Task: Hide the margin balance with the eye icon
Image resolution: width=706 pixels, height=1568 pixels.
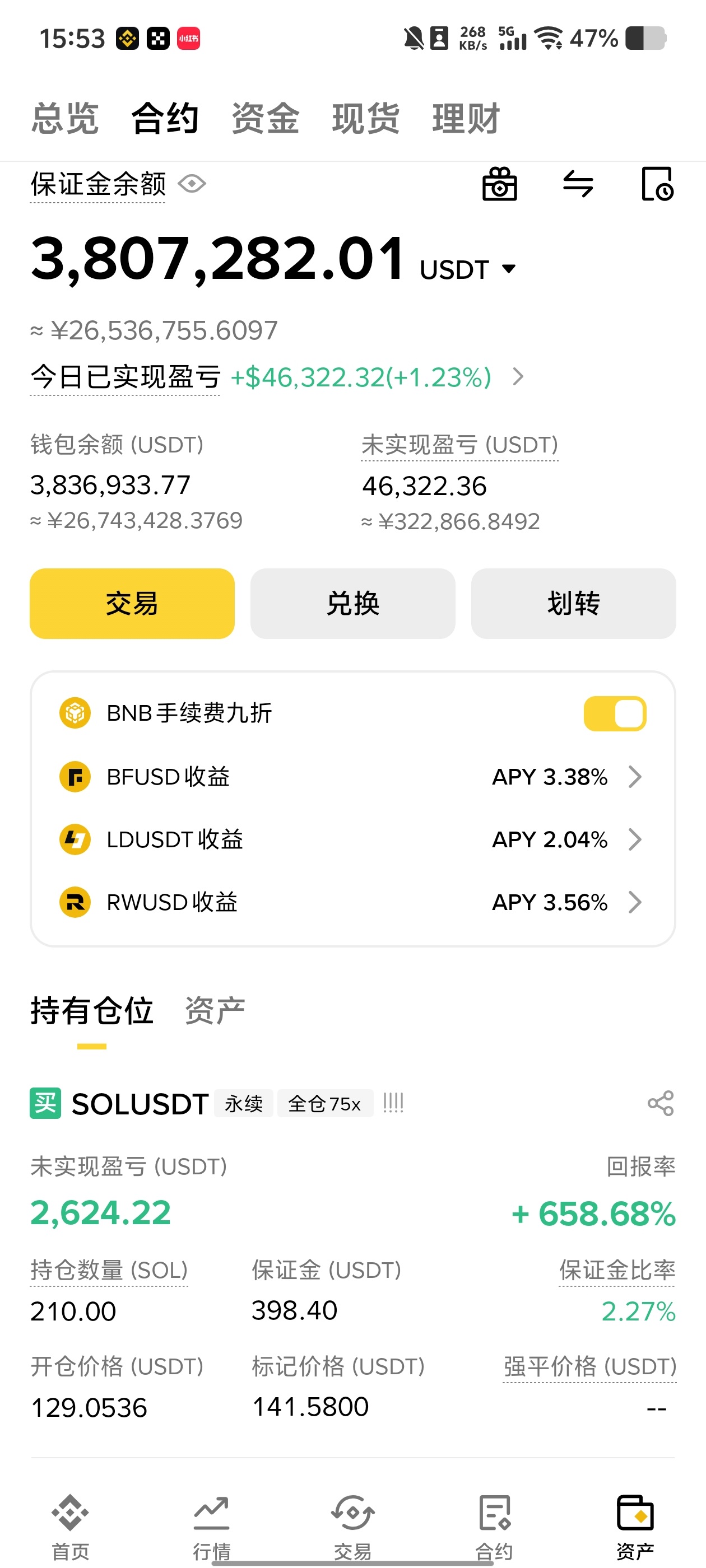Action: click(192, 183)
